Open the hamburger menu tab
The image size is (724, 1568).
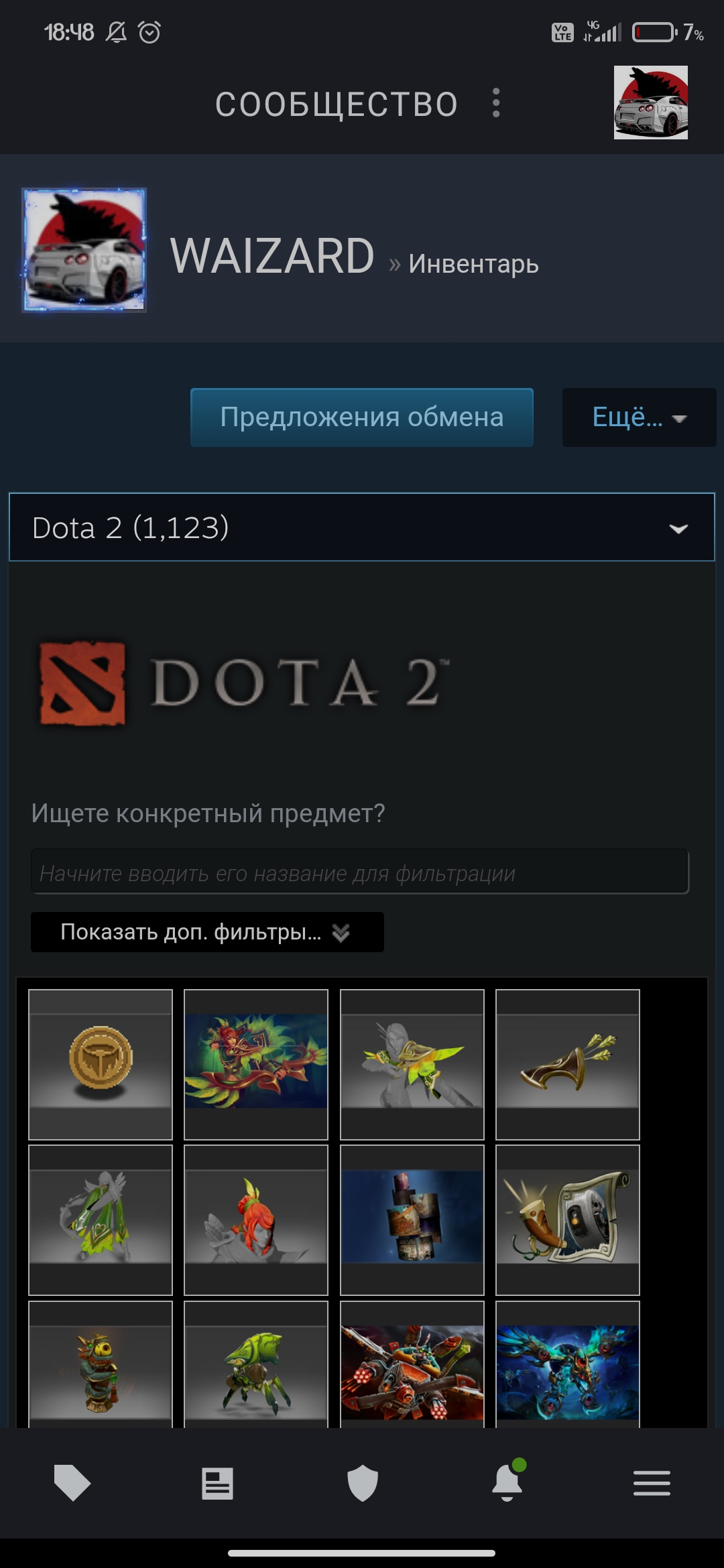pyautogui.click(x=652, y=1483)
